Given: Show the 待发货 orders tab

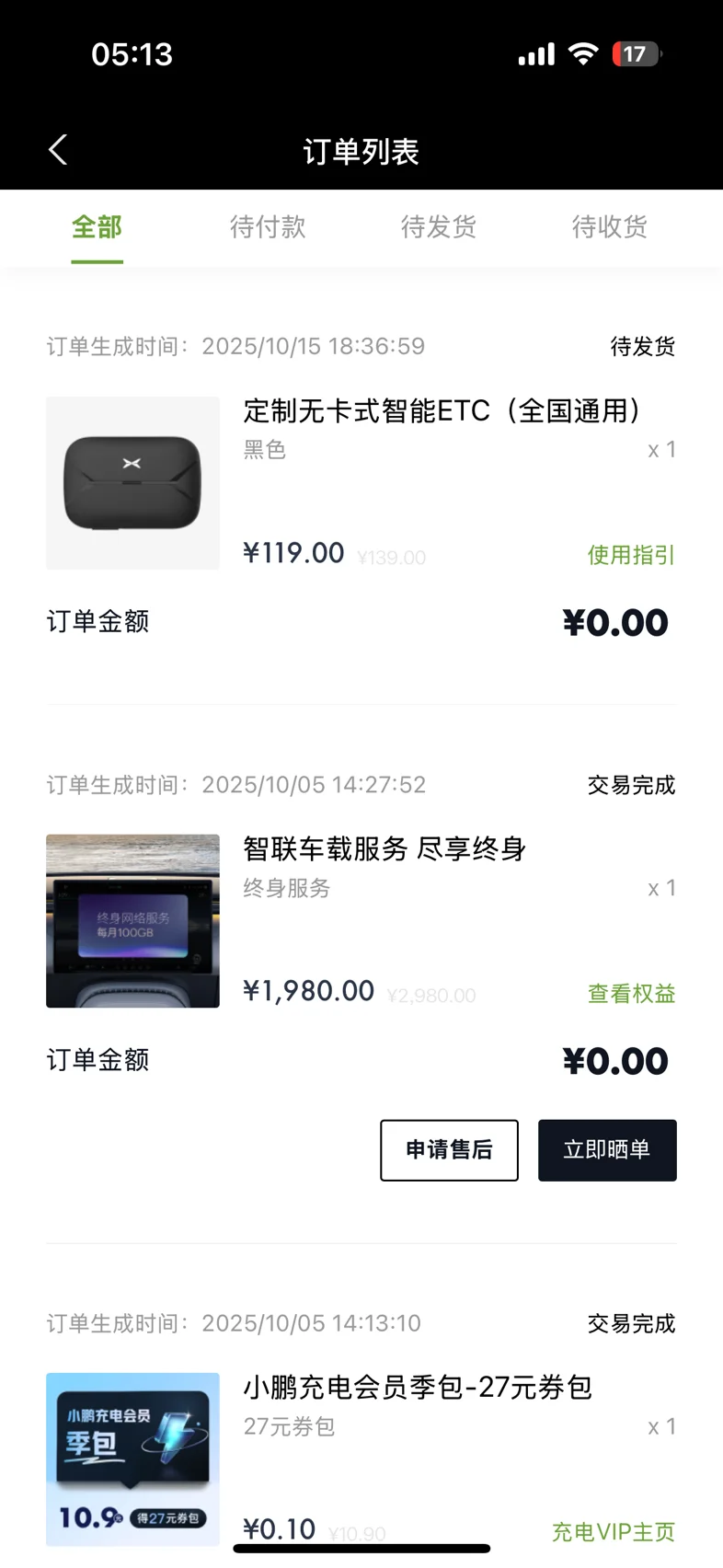Looking at the screenshot, I should [x=439, y=227].
